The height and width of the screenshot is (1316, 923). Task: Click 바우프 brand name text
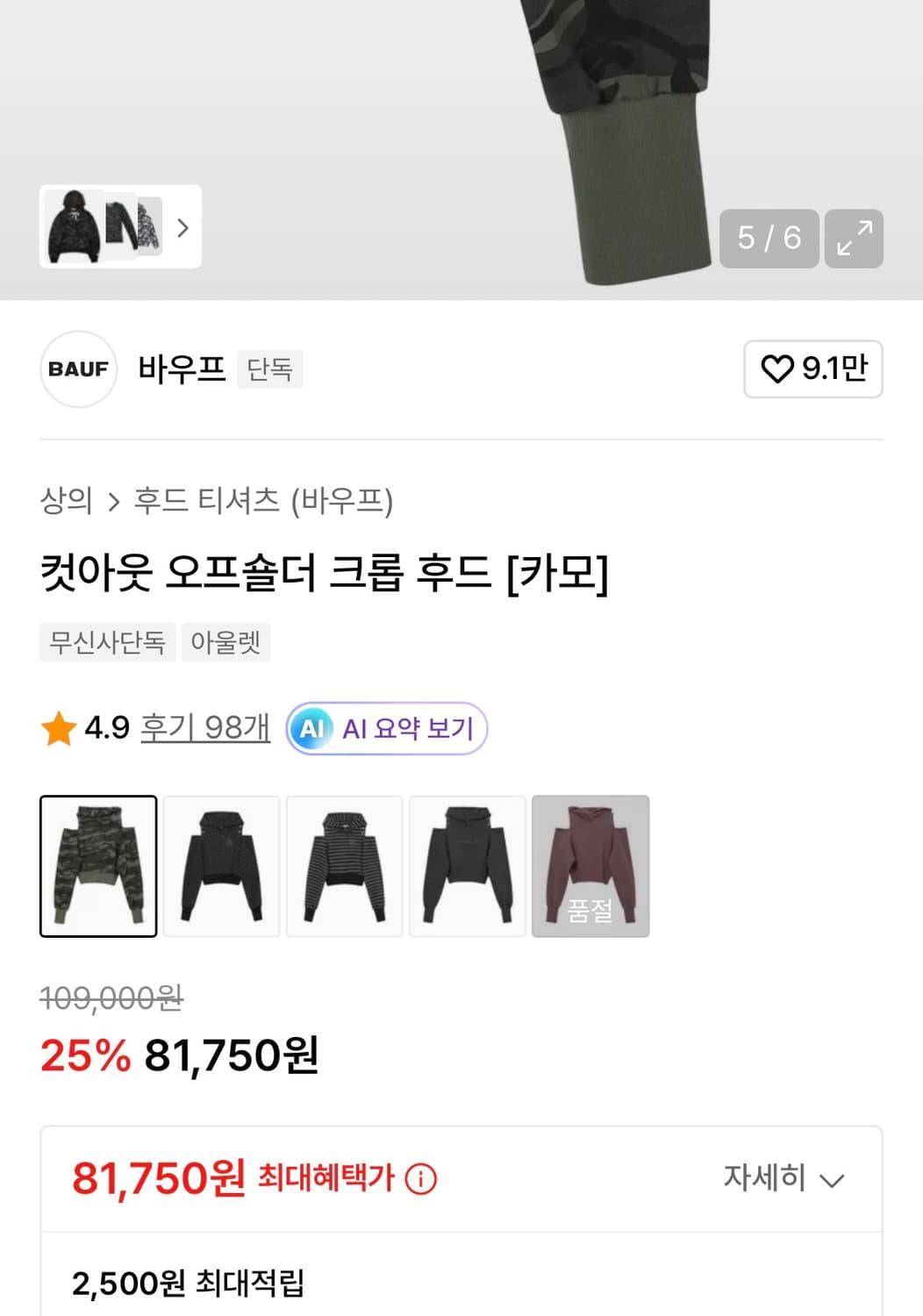coord(181,369)
